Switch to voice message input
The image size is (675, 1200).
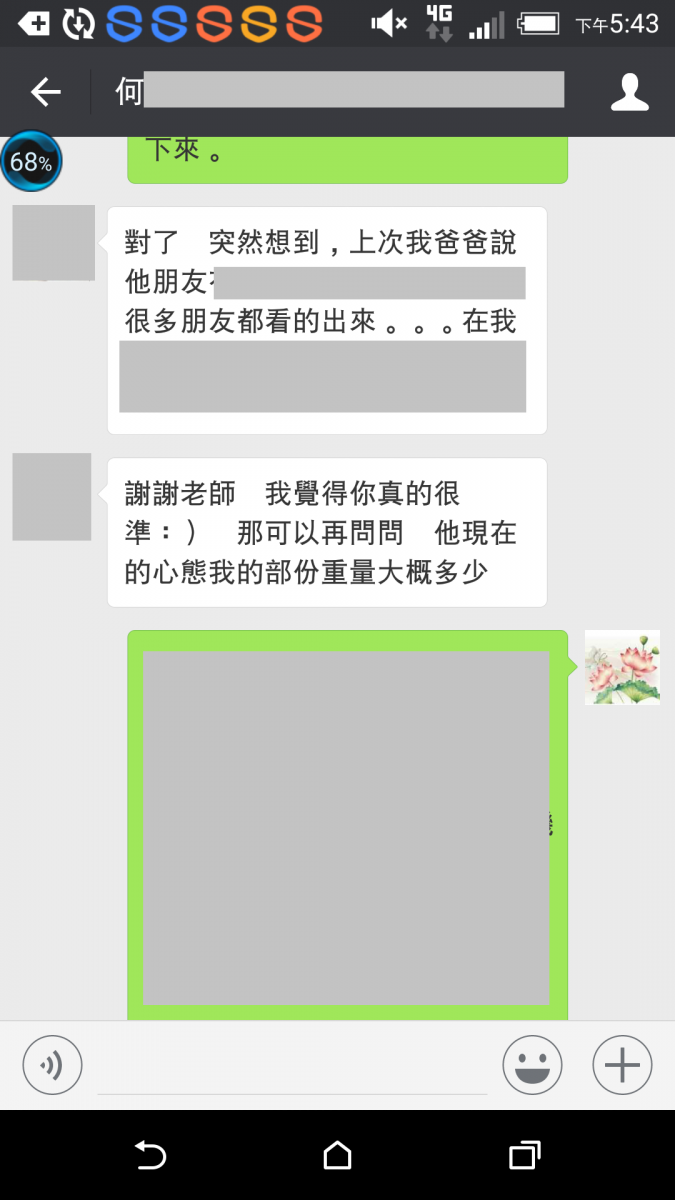52,1065
